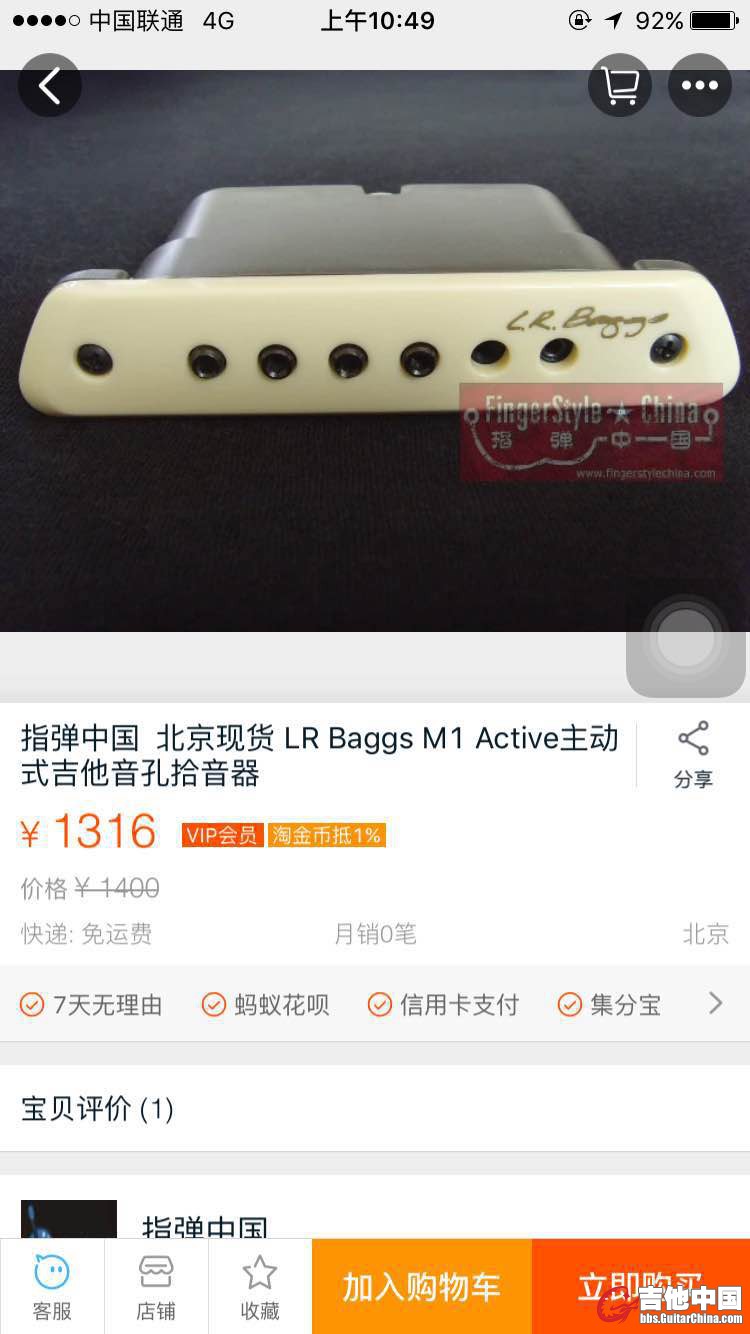Viewport: 750px width, 1334px height.
Task: Contact customer service via 客服
Action: click(52, 1287)
